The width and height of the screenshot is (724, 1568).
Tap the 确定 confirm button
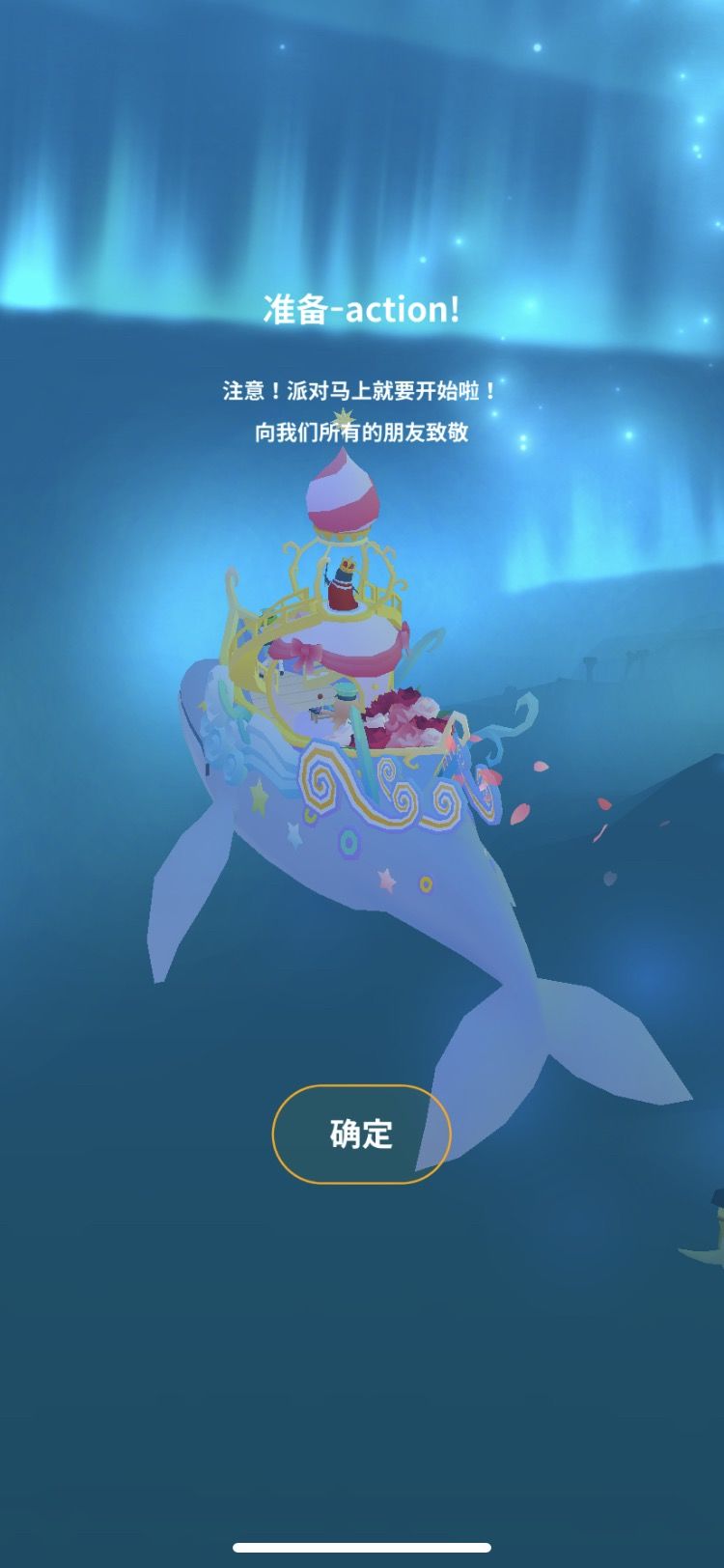(362, 1134)
